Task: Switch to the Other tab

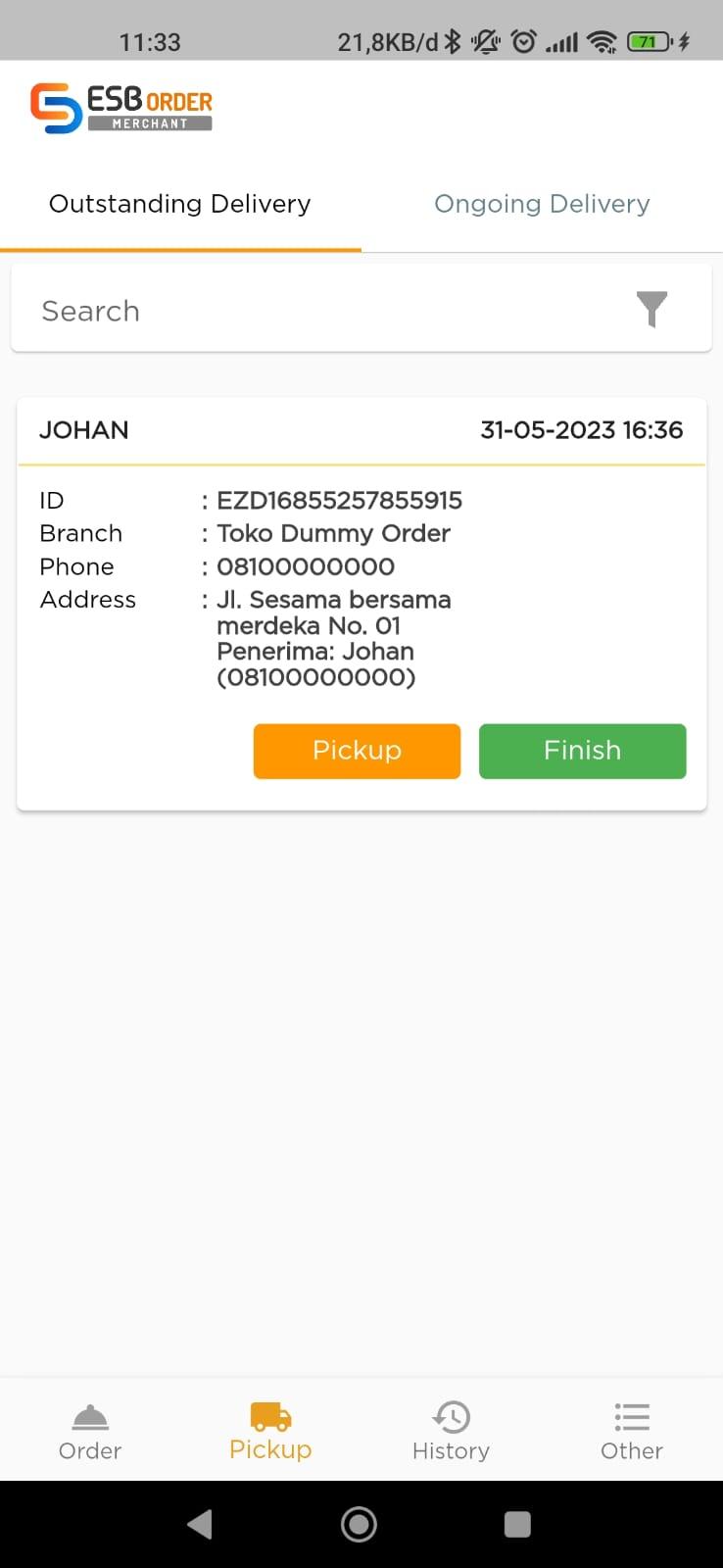Action: [632, 1431]
